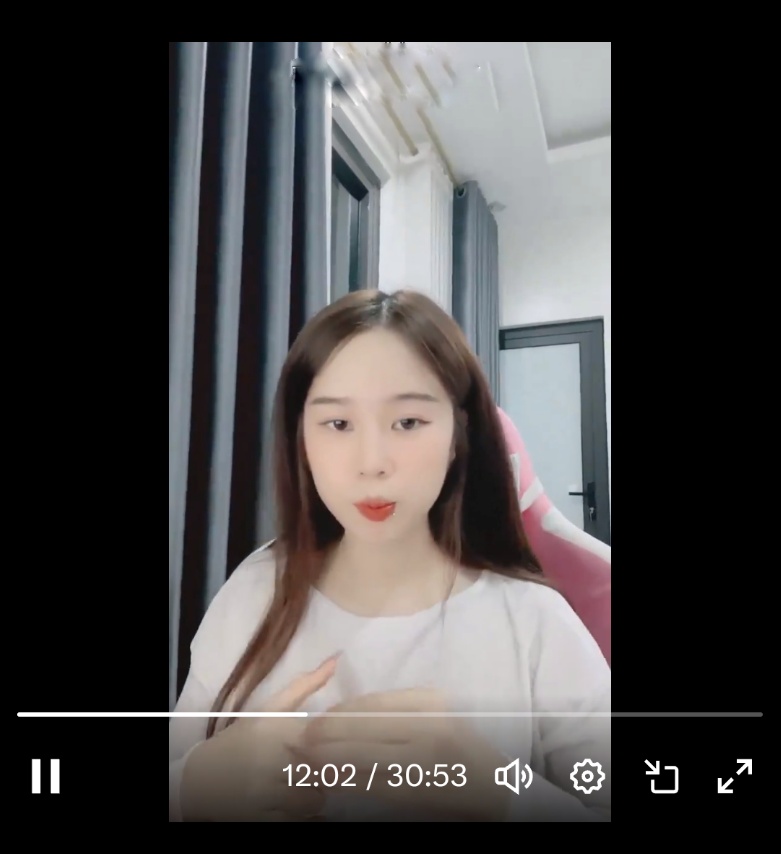The image size is (781, 854).
Task: Enter fullscreen mode
Action: [735, 776]
